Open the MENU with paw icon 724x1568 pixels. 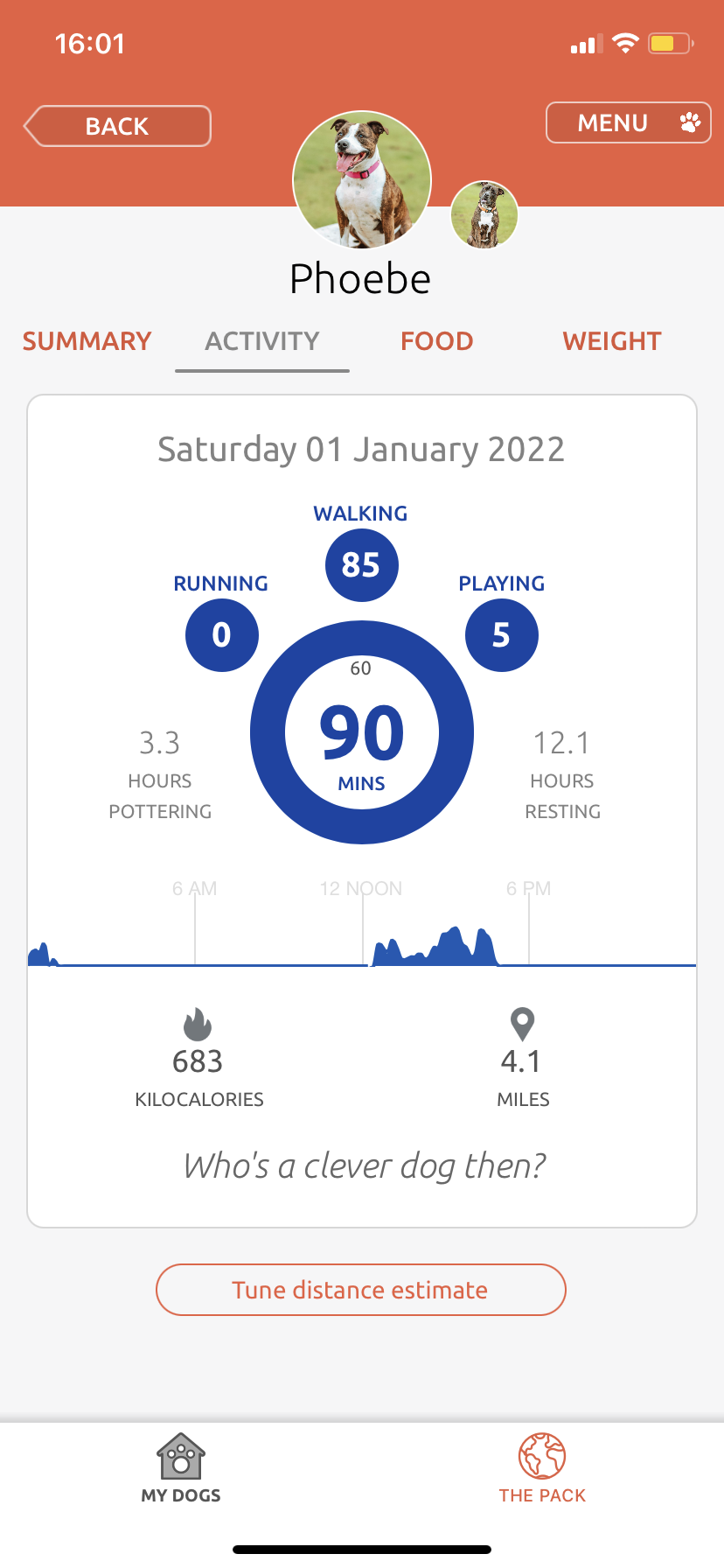[628, 122]
